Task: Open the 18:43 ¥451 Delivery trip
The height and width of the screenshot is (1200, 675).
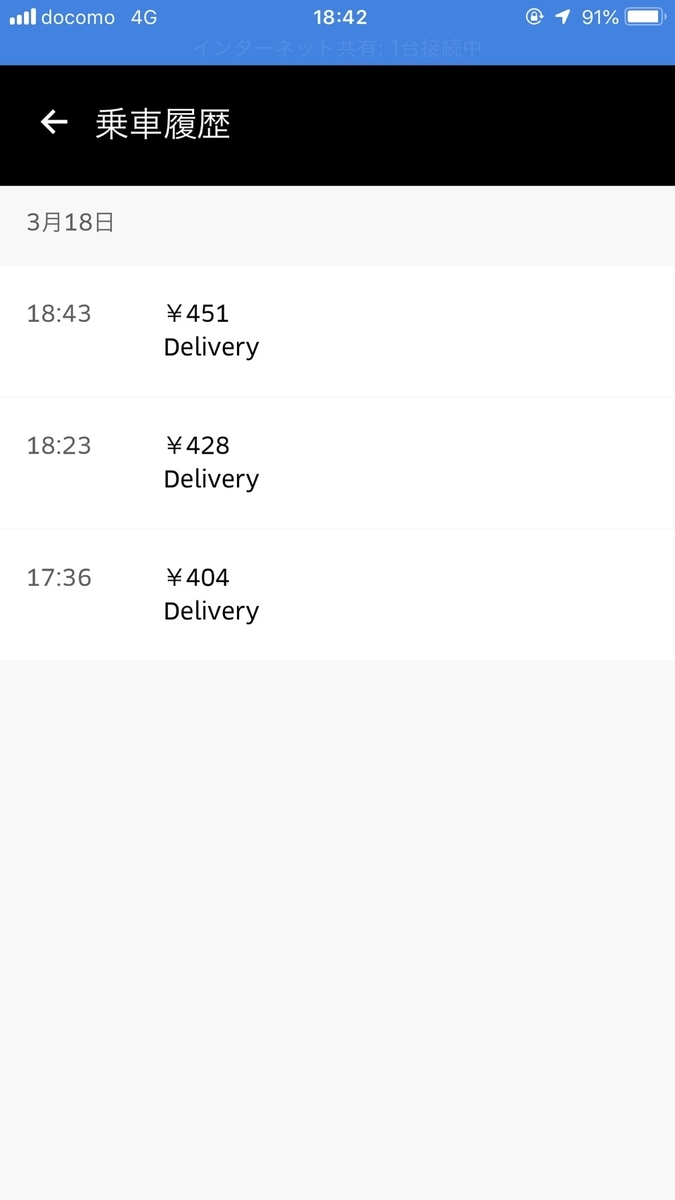Action: pyautogui.click(x=337, y=330)
